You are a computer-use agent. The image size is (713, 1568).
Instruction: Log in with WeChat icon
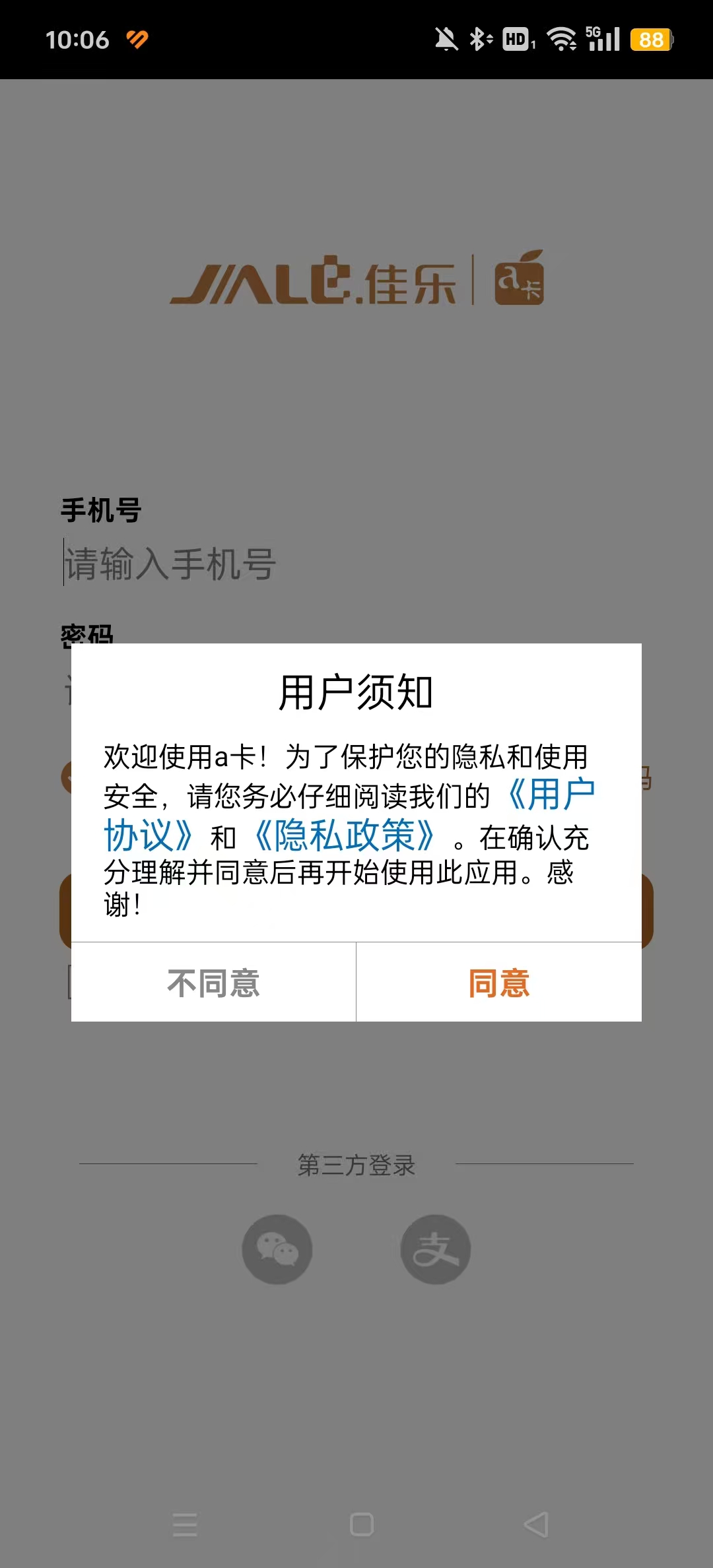(x=277, y=1249)
